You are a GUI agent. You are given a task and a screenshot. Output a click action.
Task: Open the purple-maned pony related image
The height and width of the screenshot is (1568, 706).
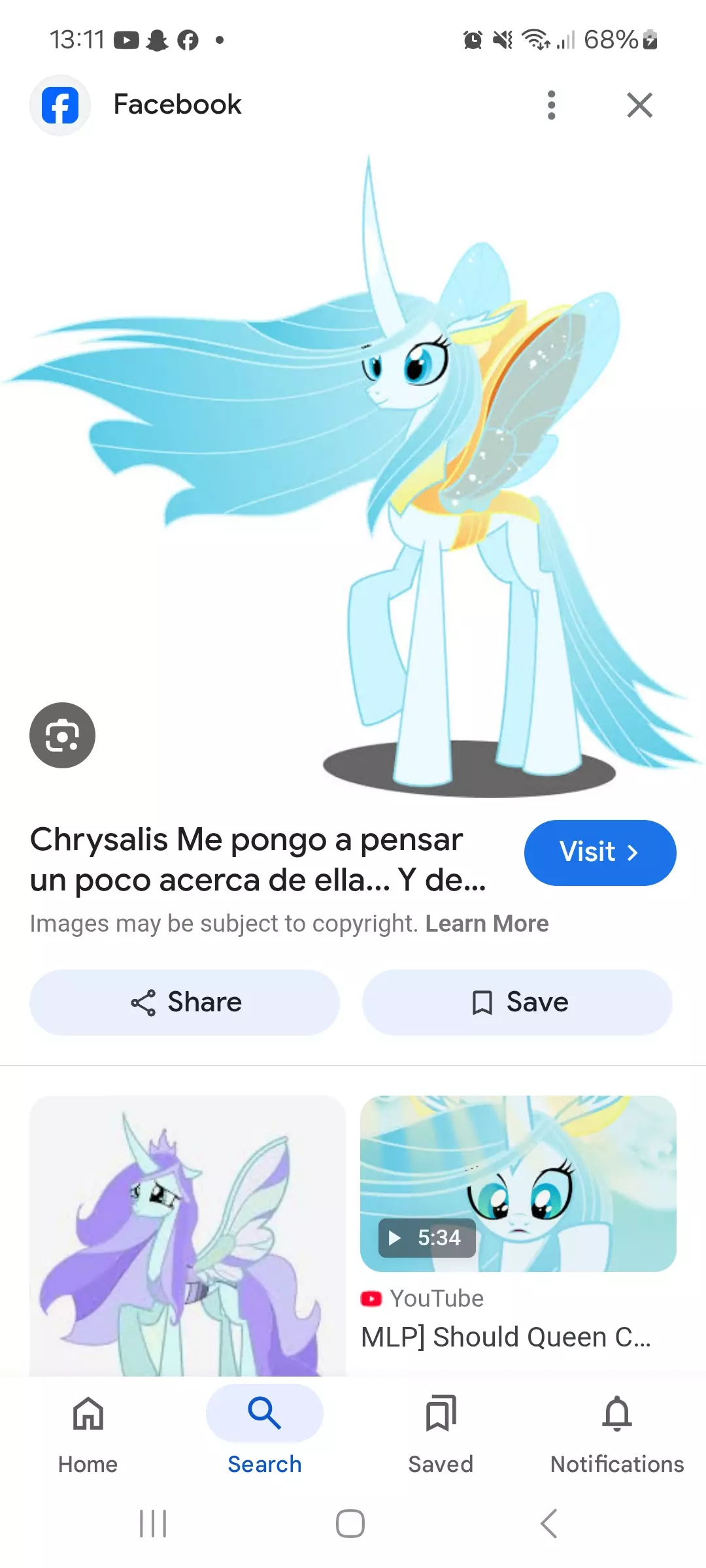point(188,1235)
